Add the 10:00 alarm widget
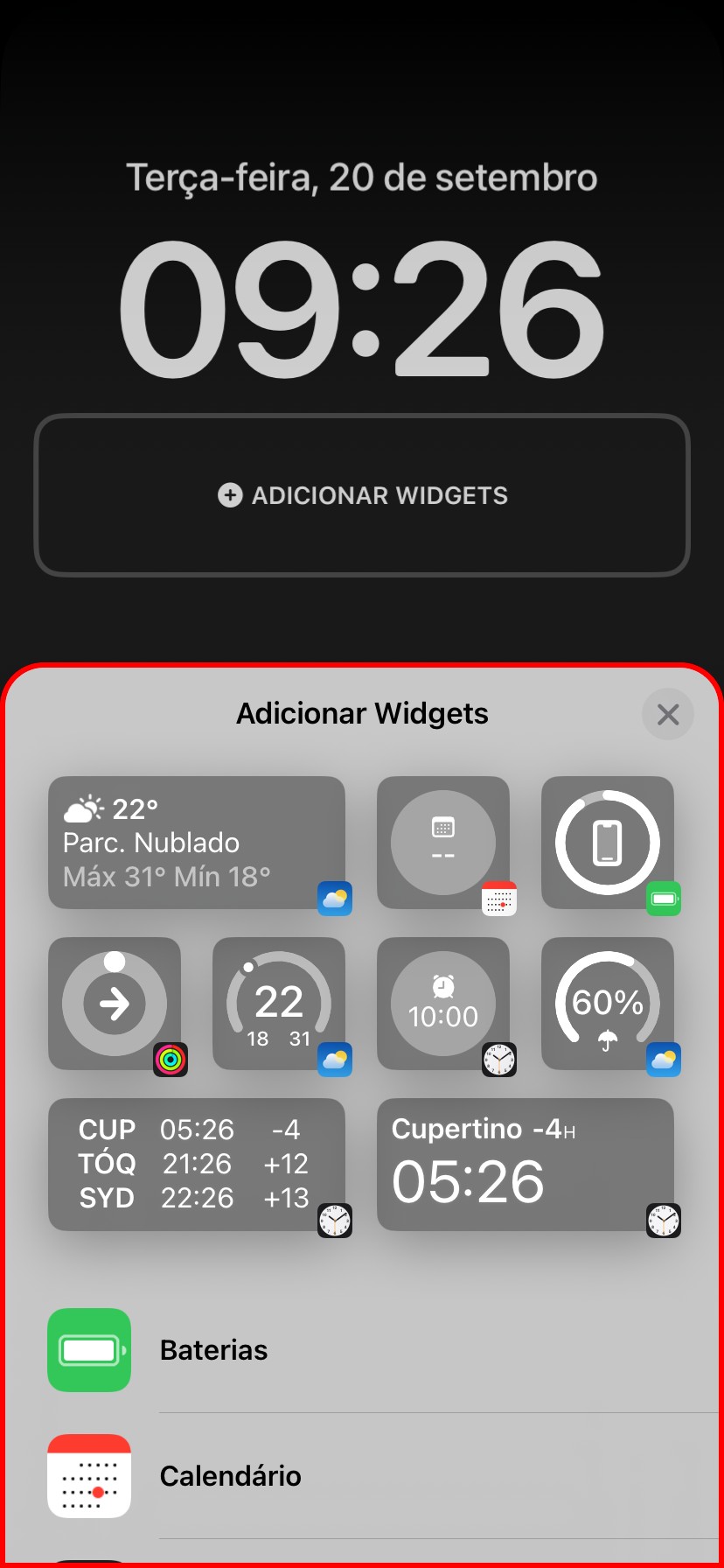Screen dimensions: 724x1568 point(443,1004)
